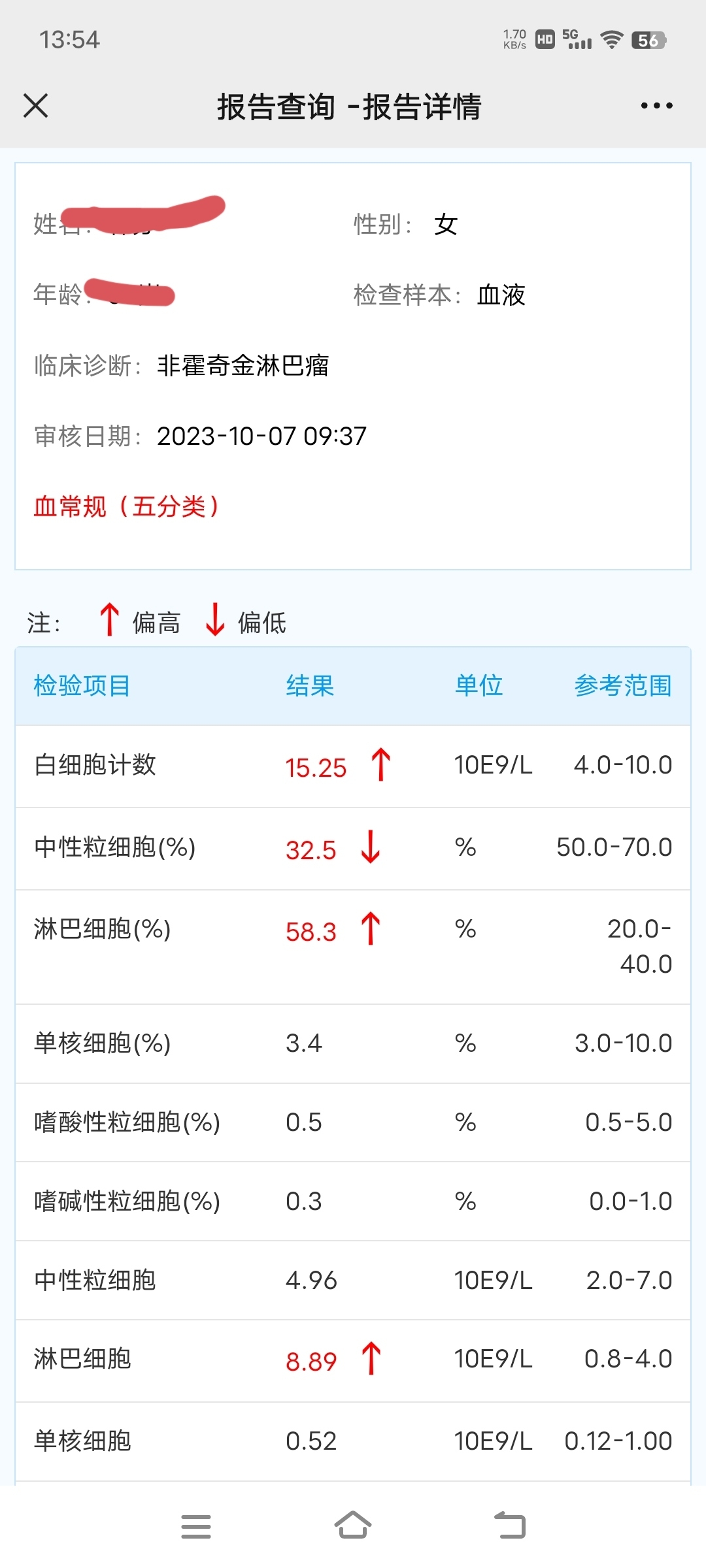Go to the home screen

click(353, 1526)
